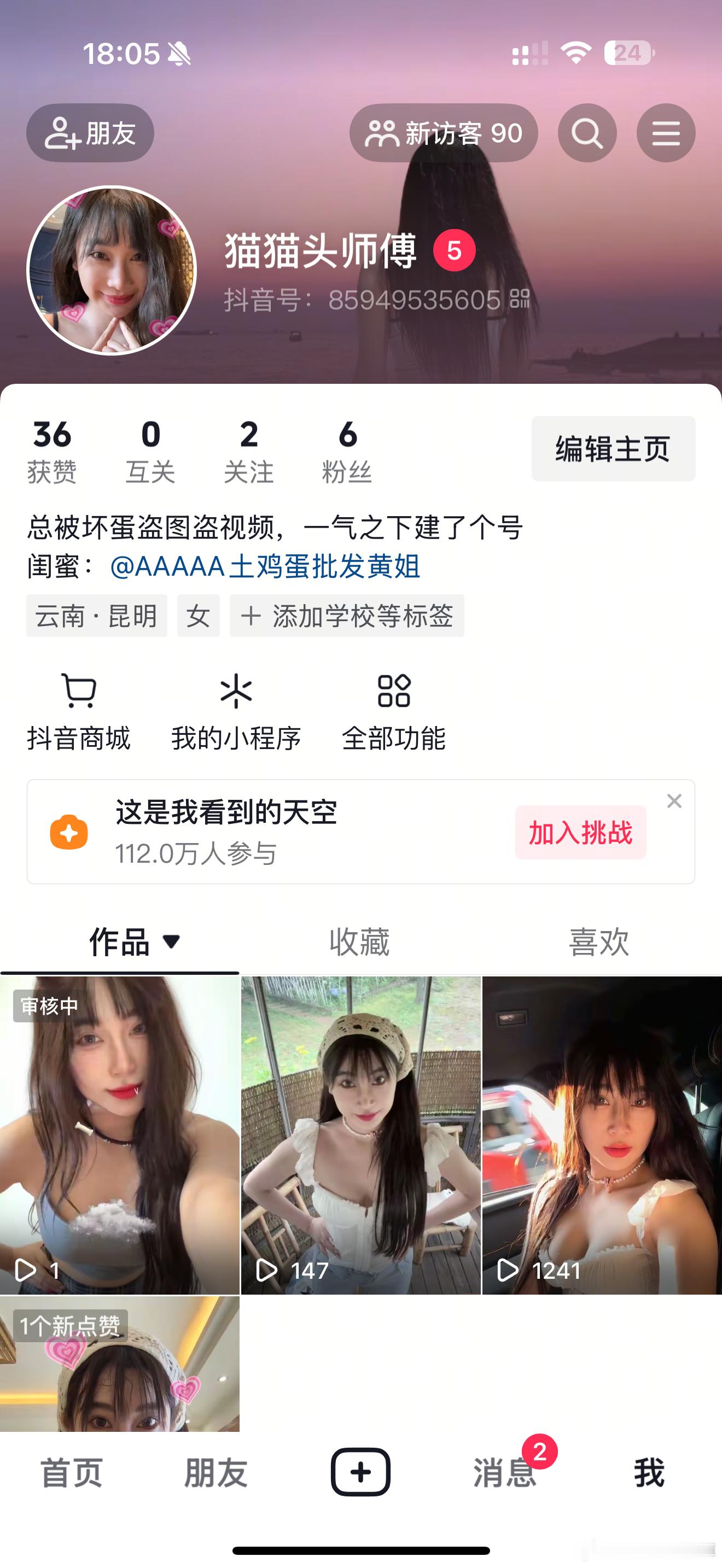This screenshot has height=1568, width=722.
Task: Dismiss the 这是我看到的天空 challenge banner
Action: (x=674, y=801)
